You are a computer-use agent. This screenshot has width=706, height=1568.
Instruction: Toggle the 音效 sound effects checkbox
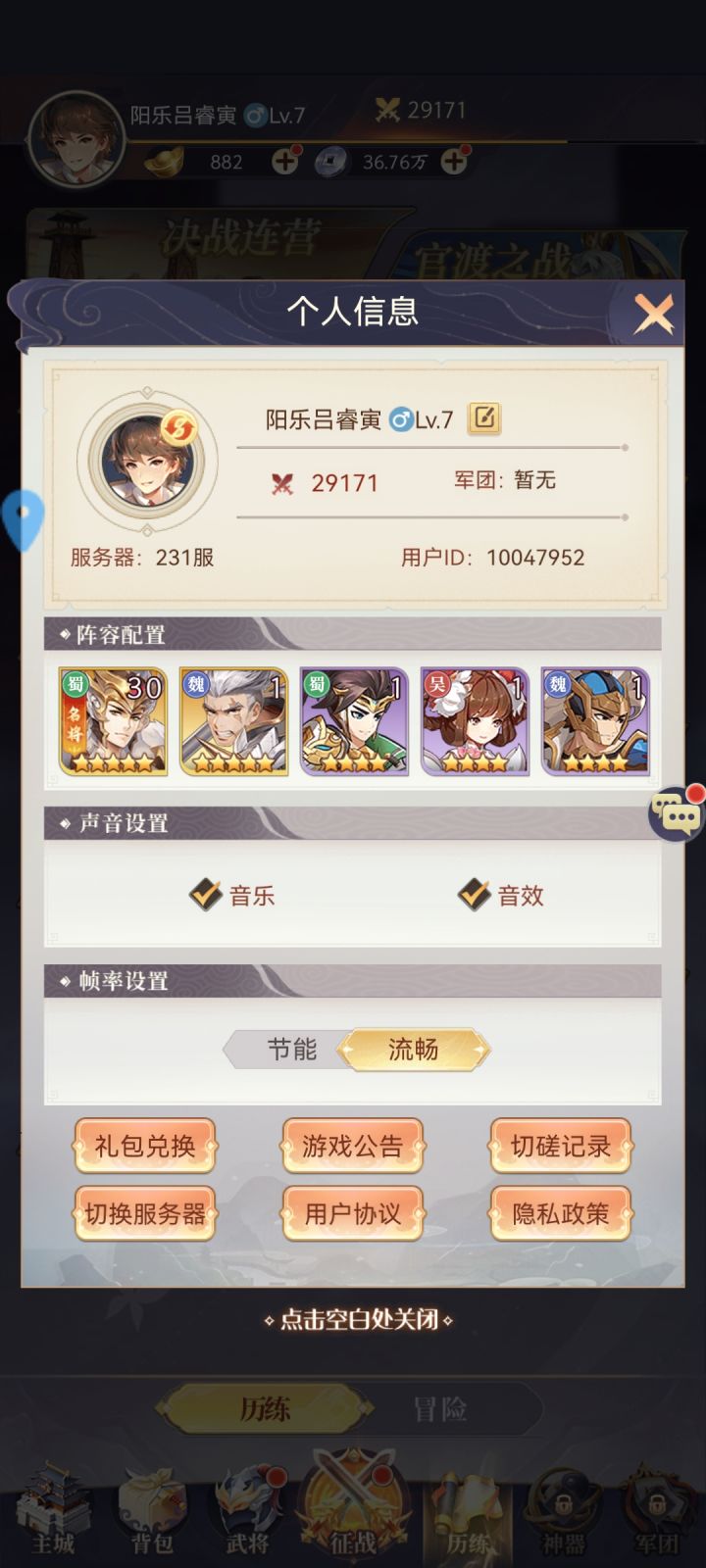(477, 893)
